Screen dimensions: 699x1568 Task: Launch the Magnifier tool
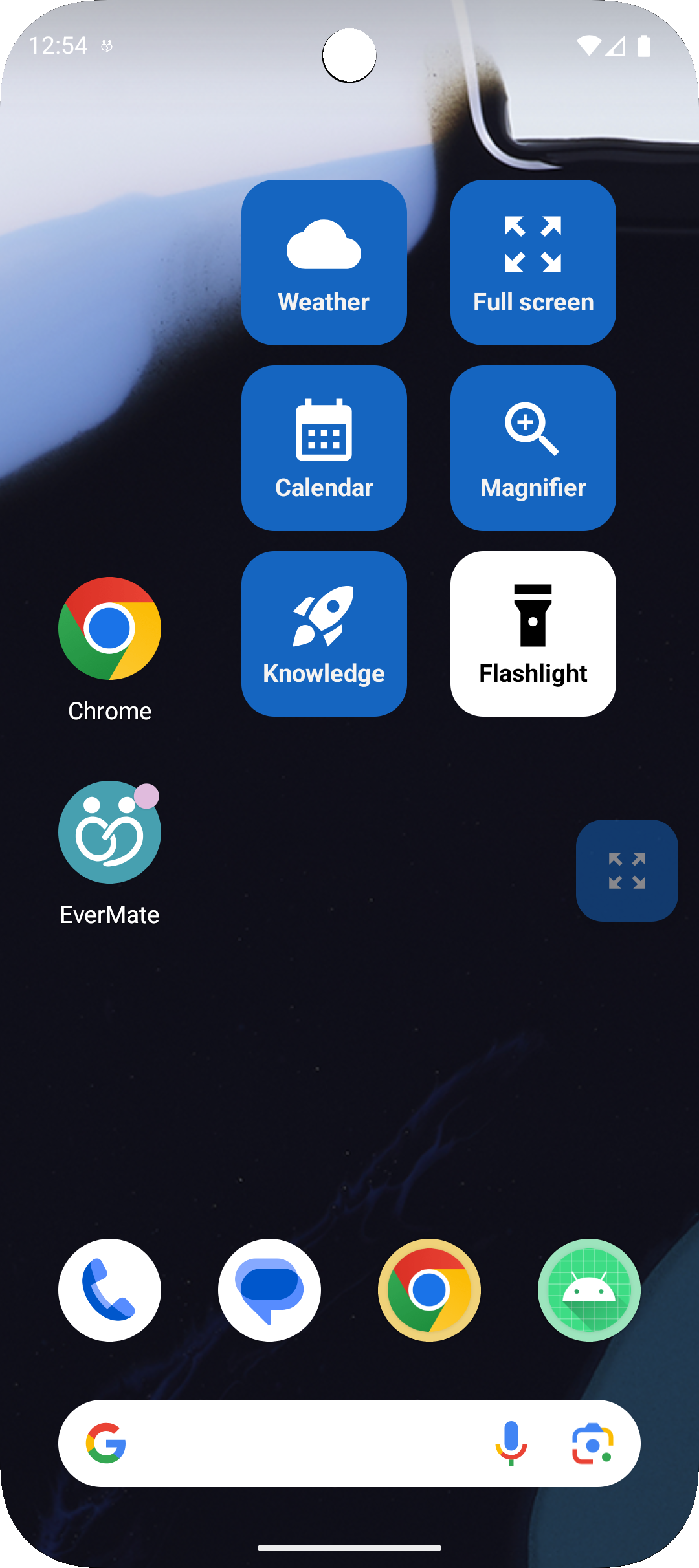[533, 448]
